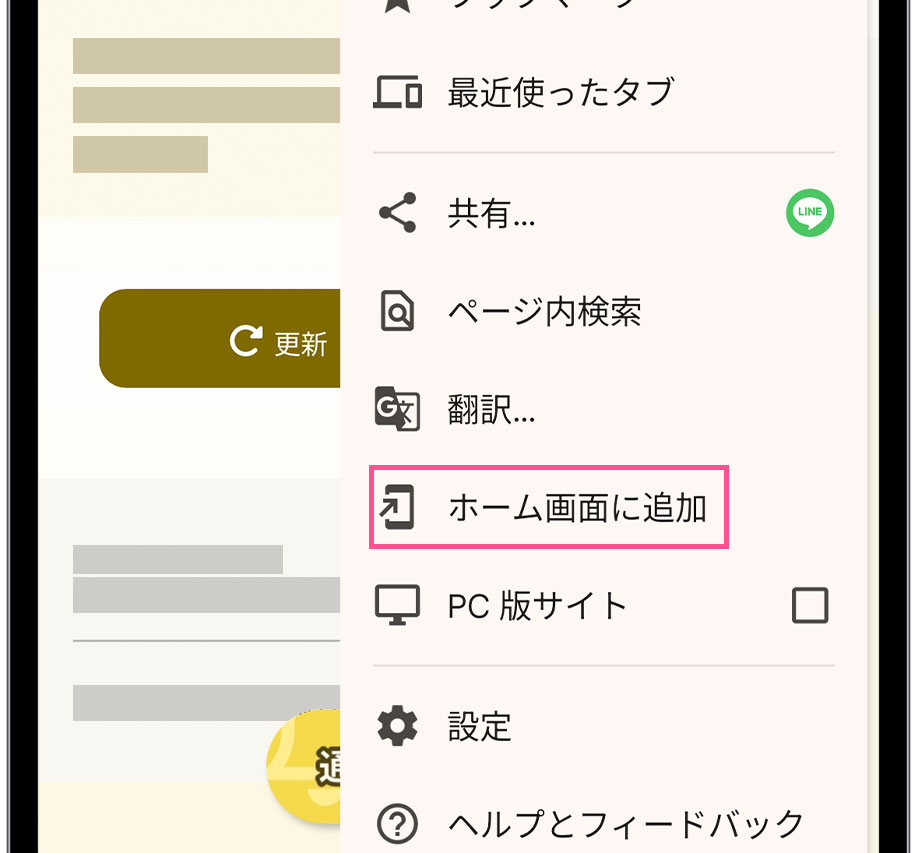Tick the PC版サイト checkbox
The width and height of the screenshot is (917, 853).
(809, 606)
